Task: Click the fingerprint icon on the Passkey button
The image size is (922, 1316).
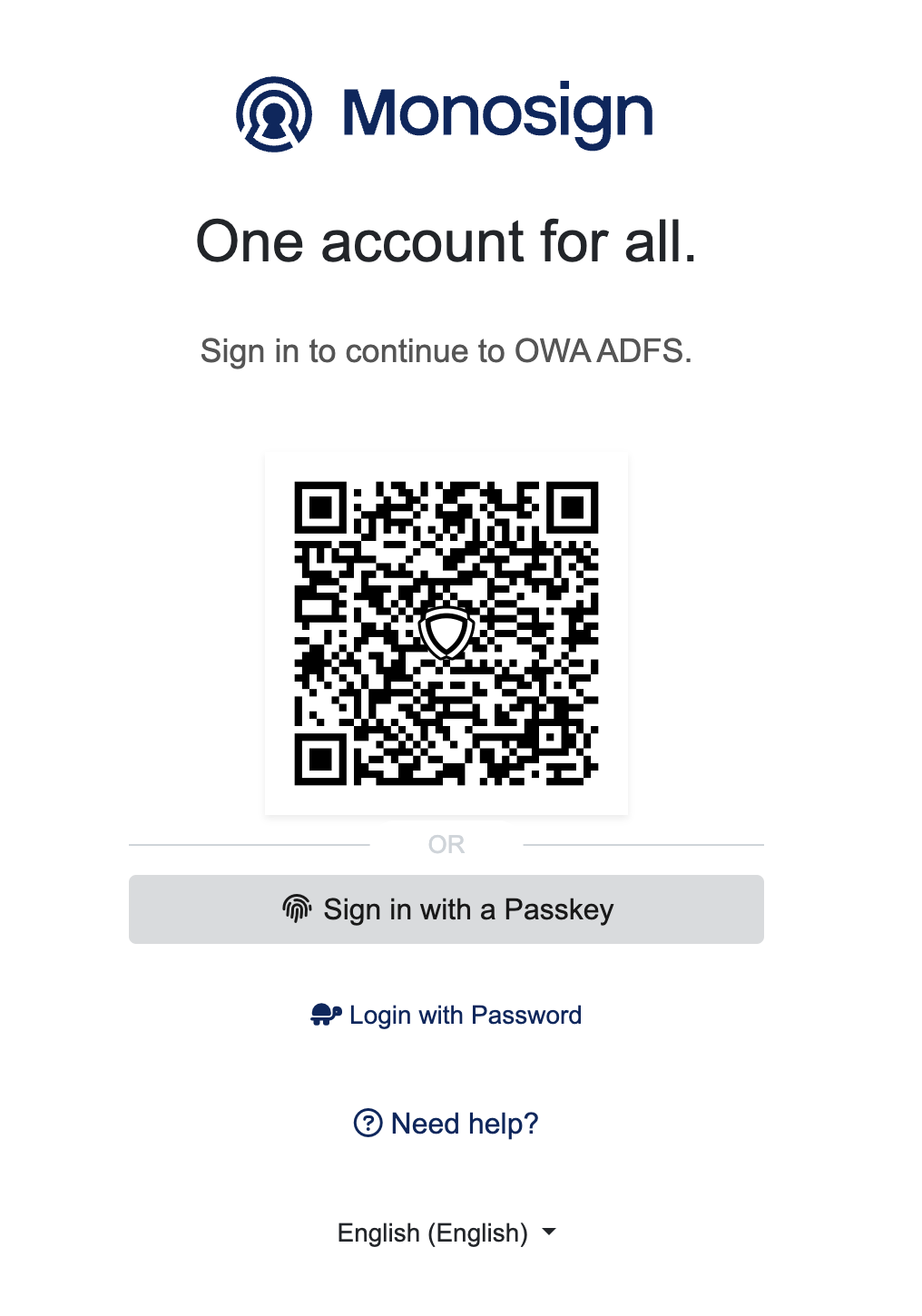Action: point(297,908)
